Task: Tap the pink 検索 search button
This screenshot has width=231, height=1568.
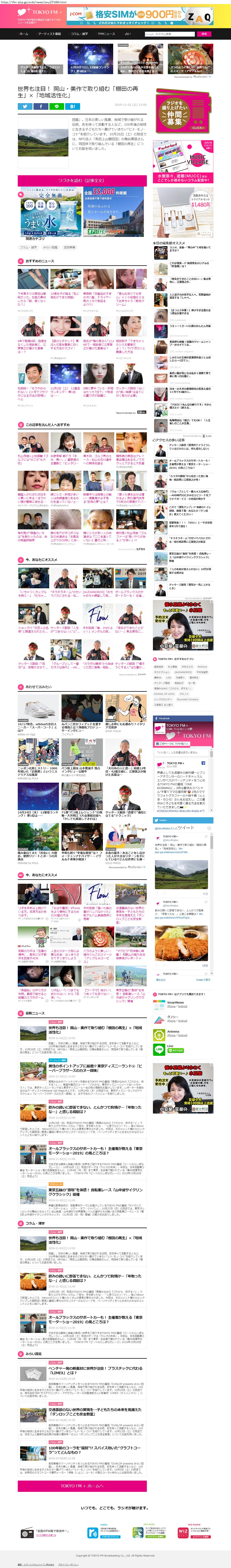Action: [x=204, y=34]
